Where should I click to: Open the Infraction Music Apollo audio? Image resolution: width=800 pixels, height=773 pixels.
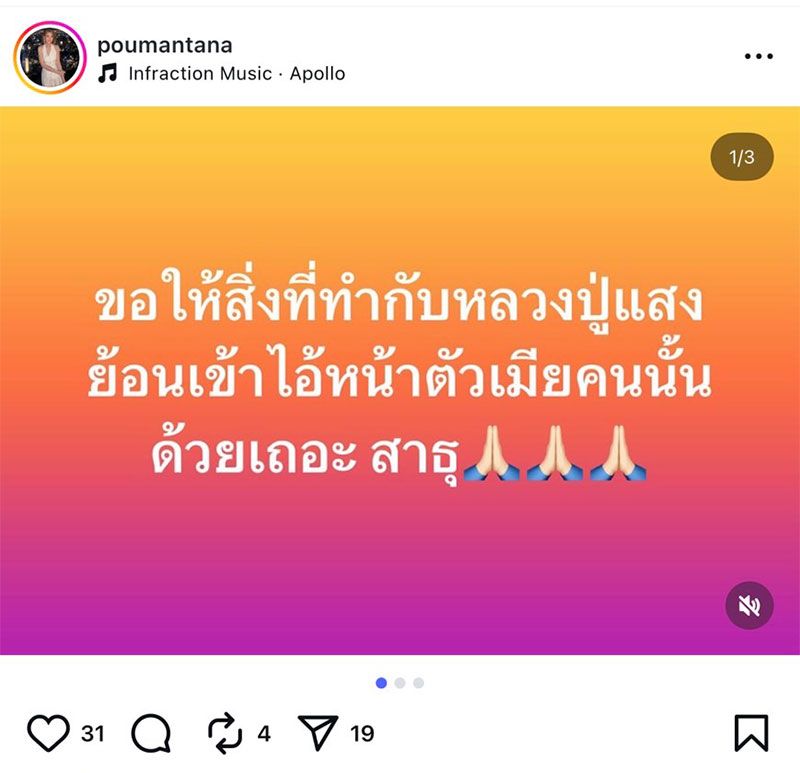coord(235,73)
